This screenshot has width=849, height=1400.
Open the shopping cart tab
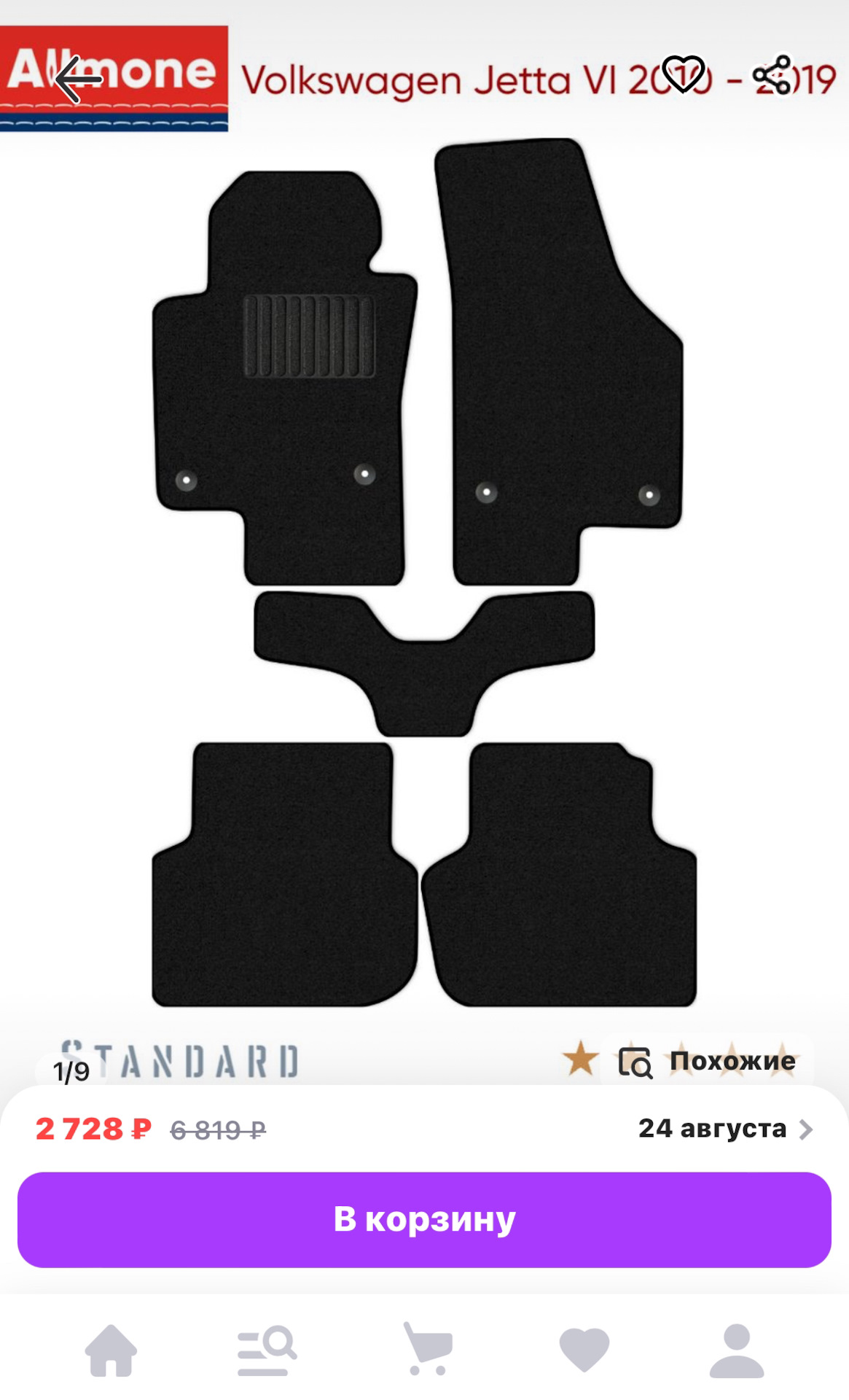pos(428,1349)
